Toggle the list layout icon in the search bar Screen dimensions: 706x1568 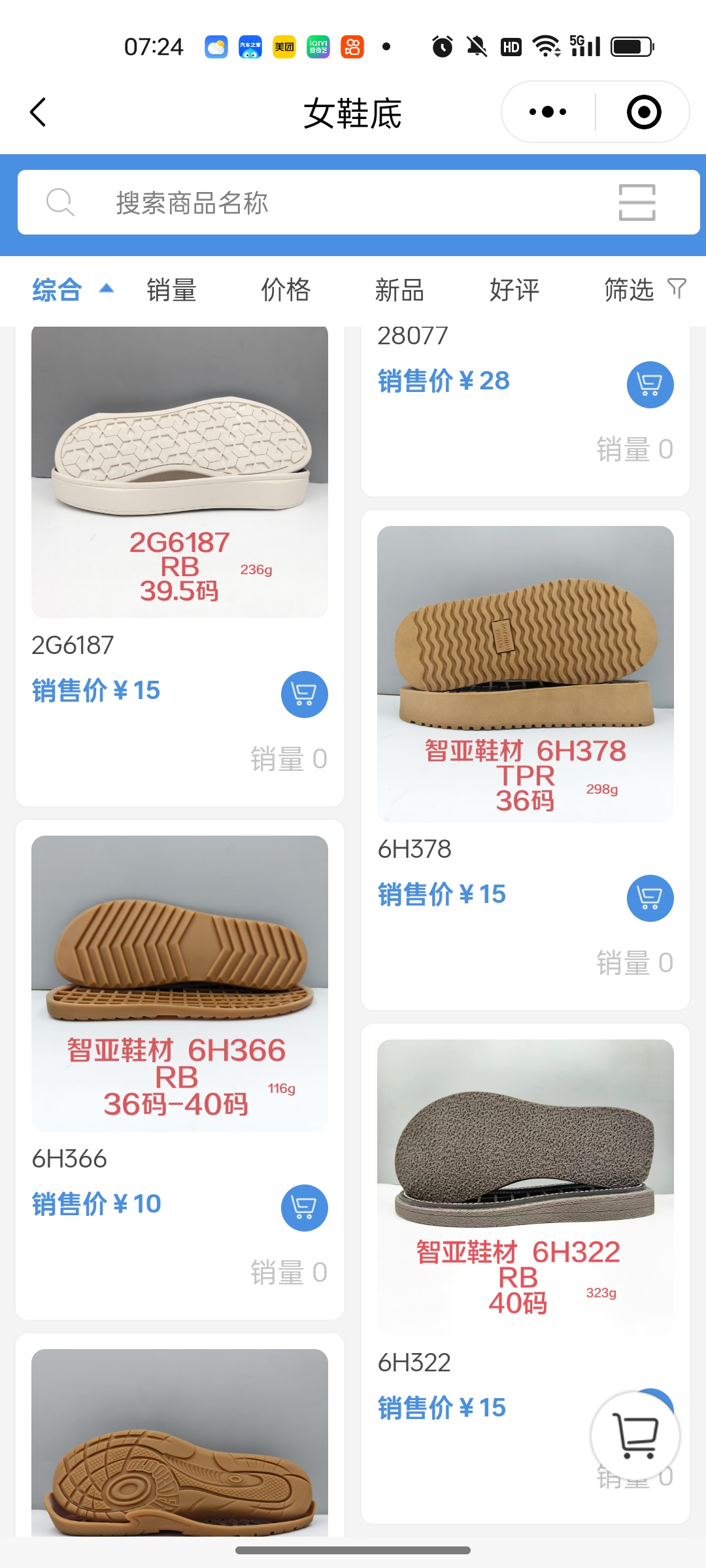click(637, 203)
